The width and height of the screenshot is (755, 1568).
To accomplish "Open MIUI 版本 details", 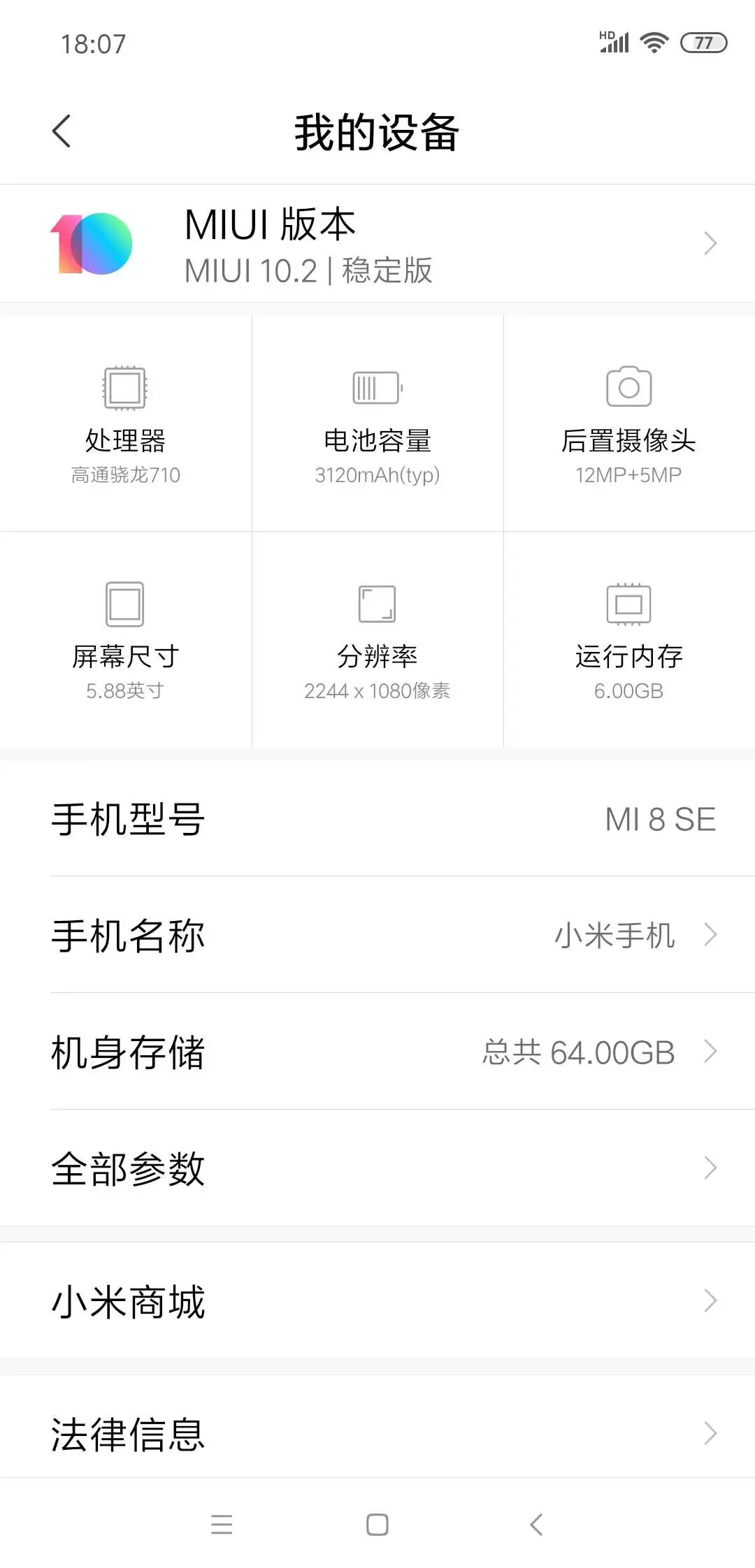I will point(377,244).
